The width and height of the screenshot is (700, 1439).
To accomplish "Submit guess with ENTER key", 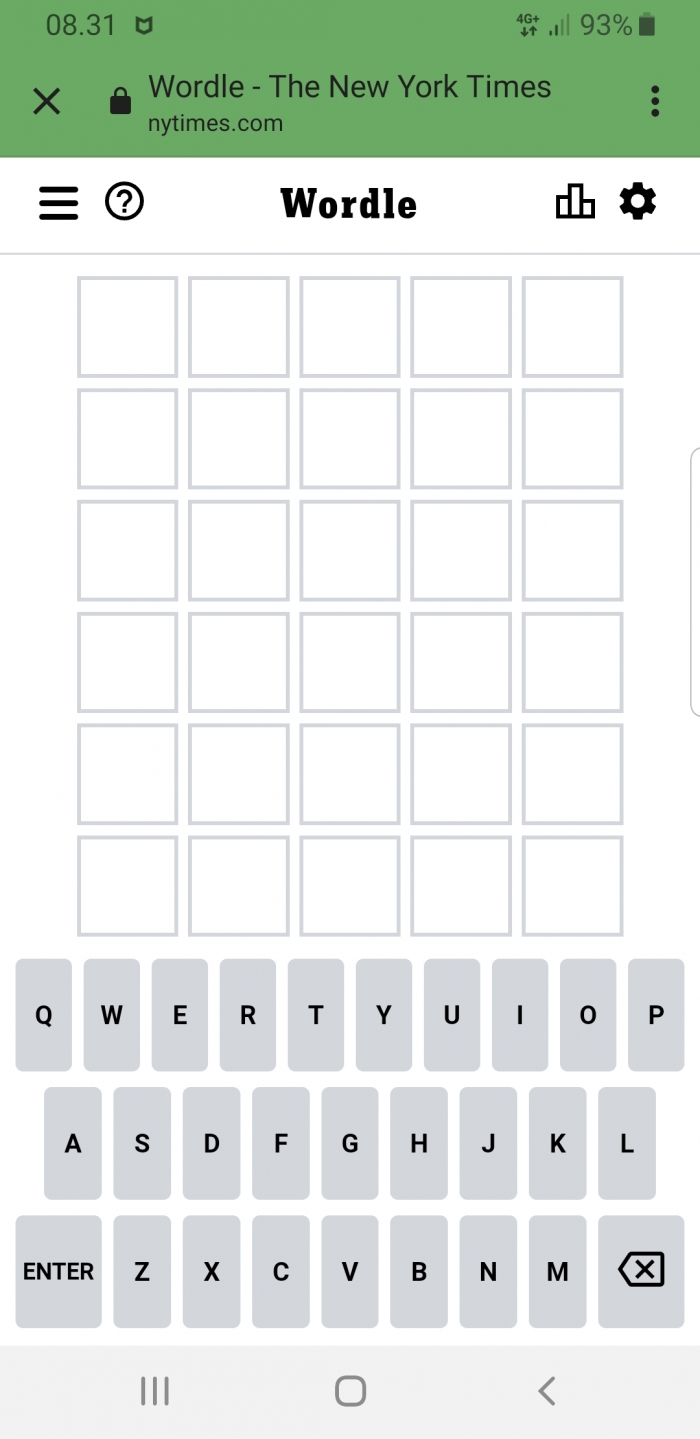I will pyautogui.click(x=59, y=1271).
